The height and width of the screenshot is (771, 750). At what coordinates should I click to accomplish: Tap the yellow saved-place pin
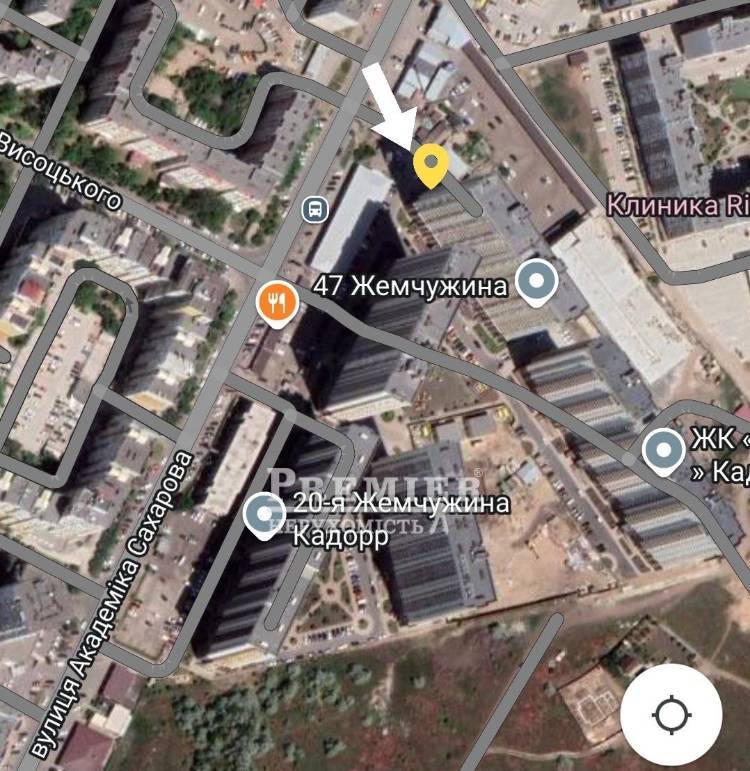(x=430, y=164)
